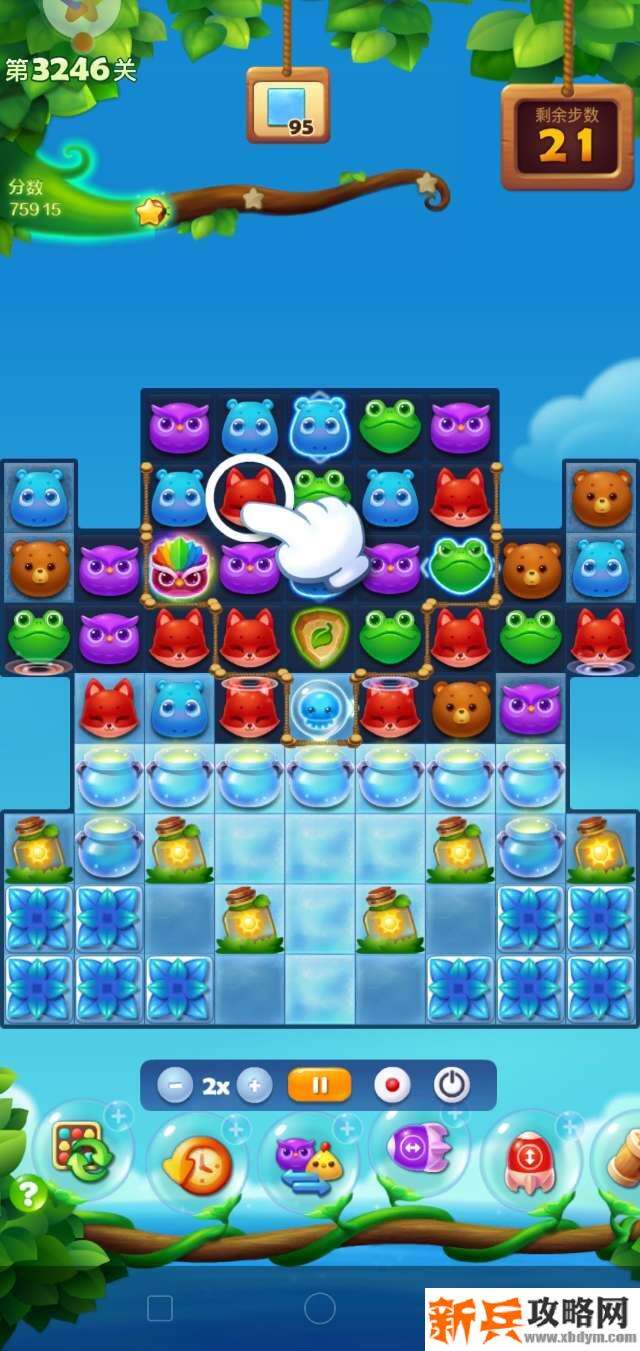Viewport: 640px width, 1351px height.
Task: Tap the jellyfish bubble piece
Action: 319,708
